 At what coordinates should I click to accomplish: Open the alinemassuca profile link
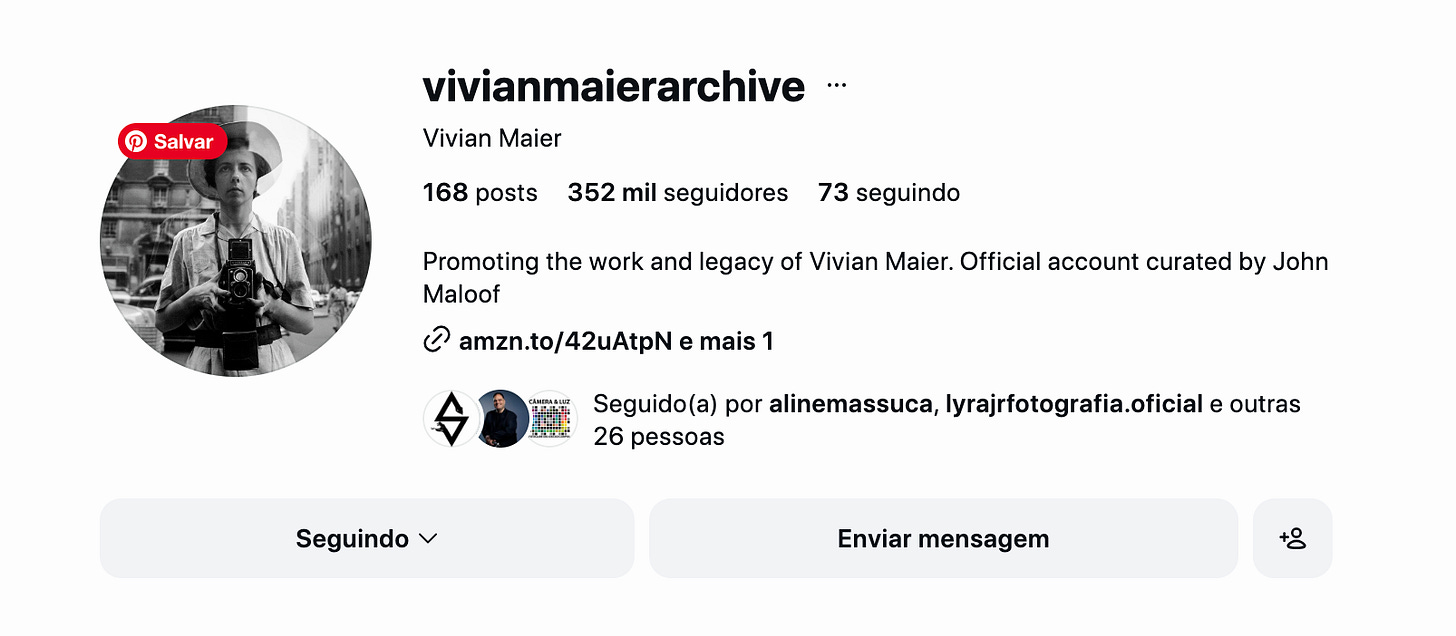point(853,404)
